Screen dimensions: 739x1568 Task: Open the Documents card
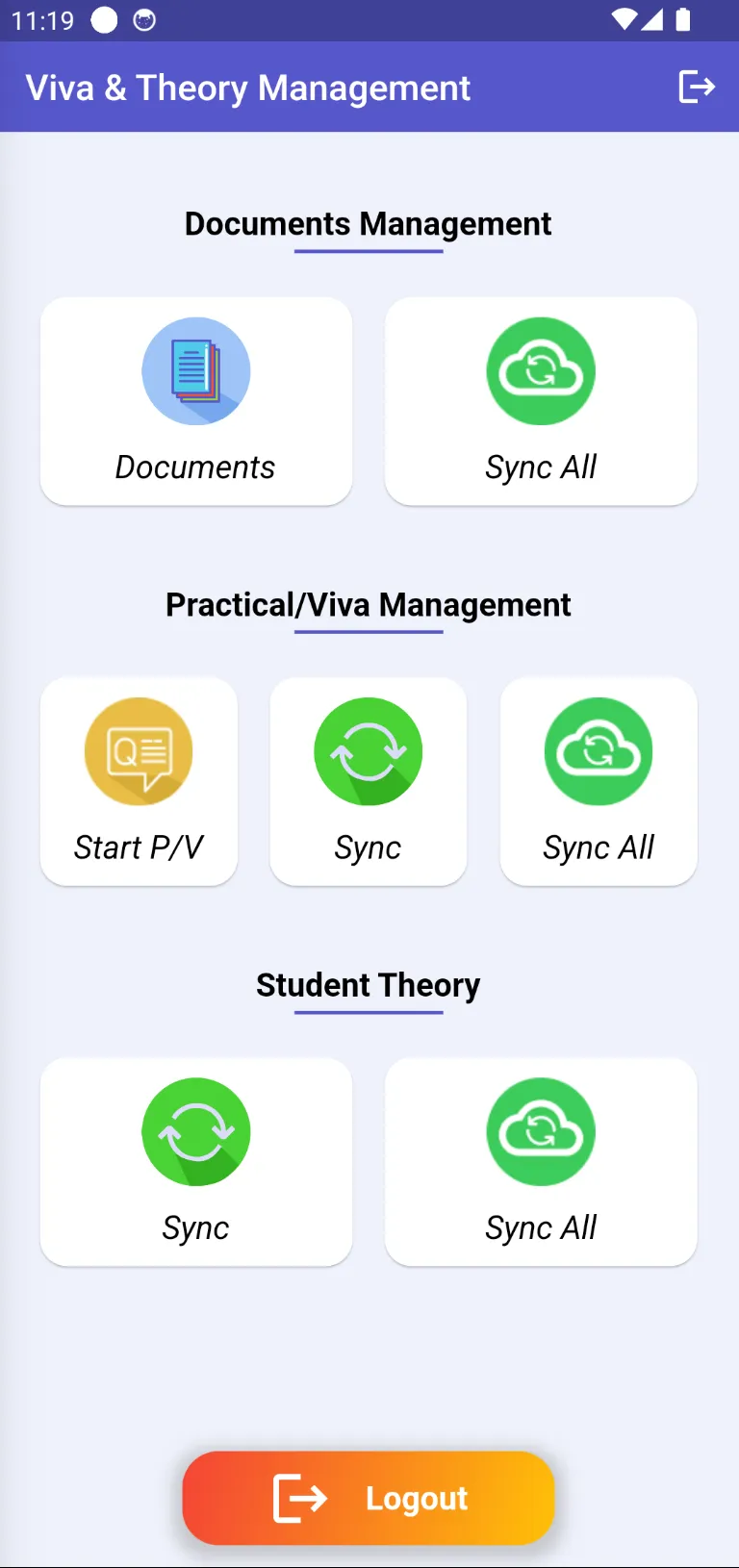(196, 401)
